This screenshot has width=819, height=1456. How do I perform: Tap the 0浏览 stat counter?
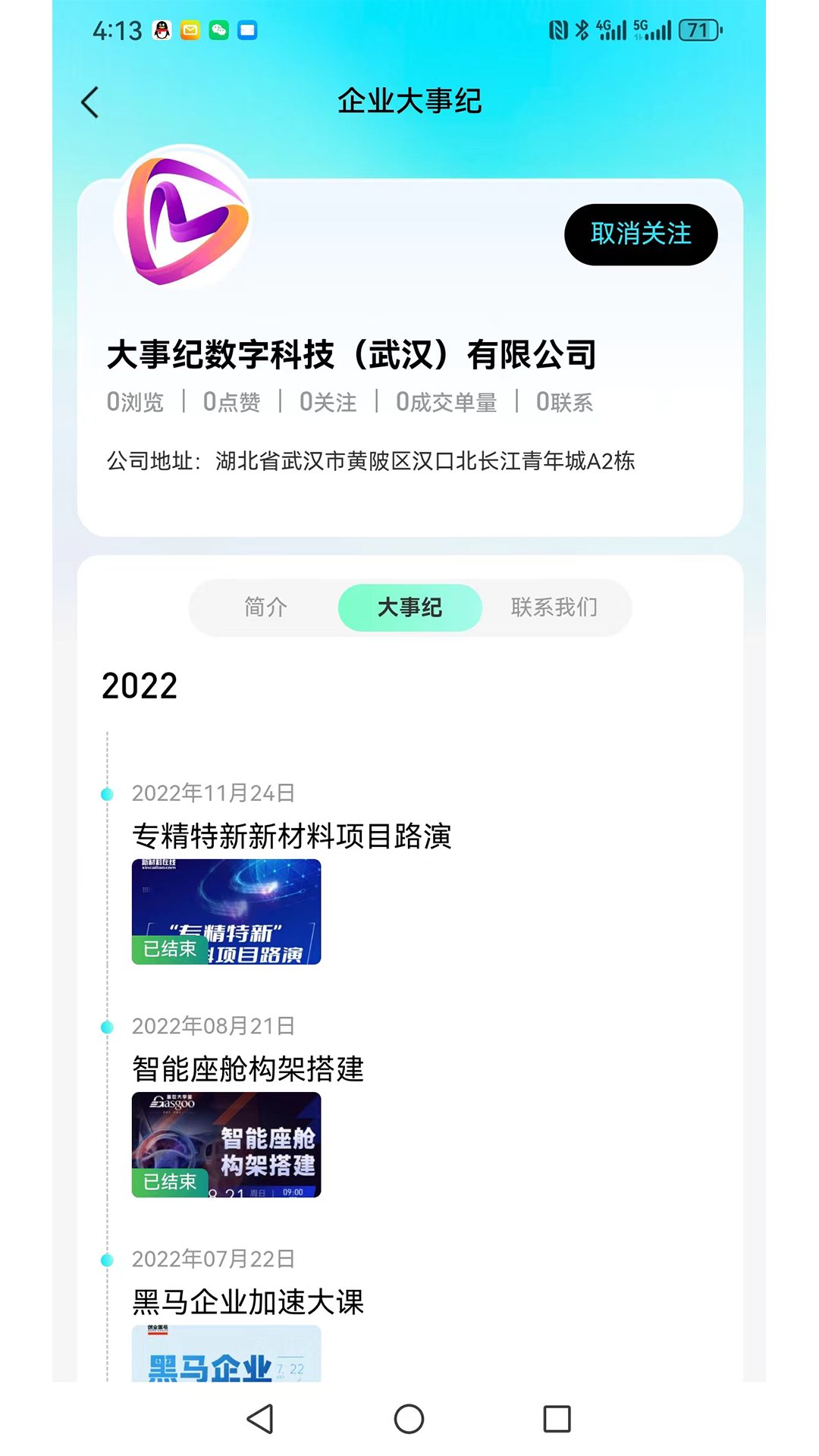click(x=134, y=403)
